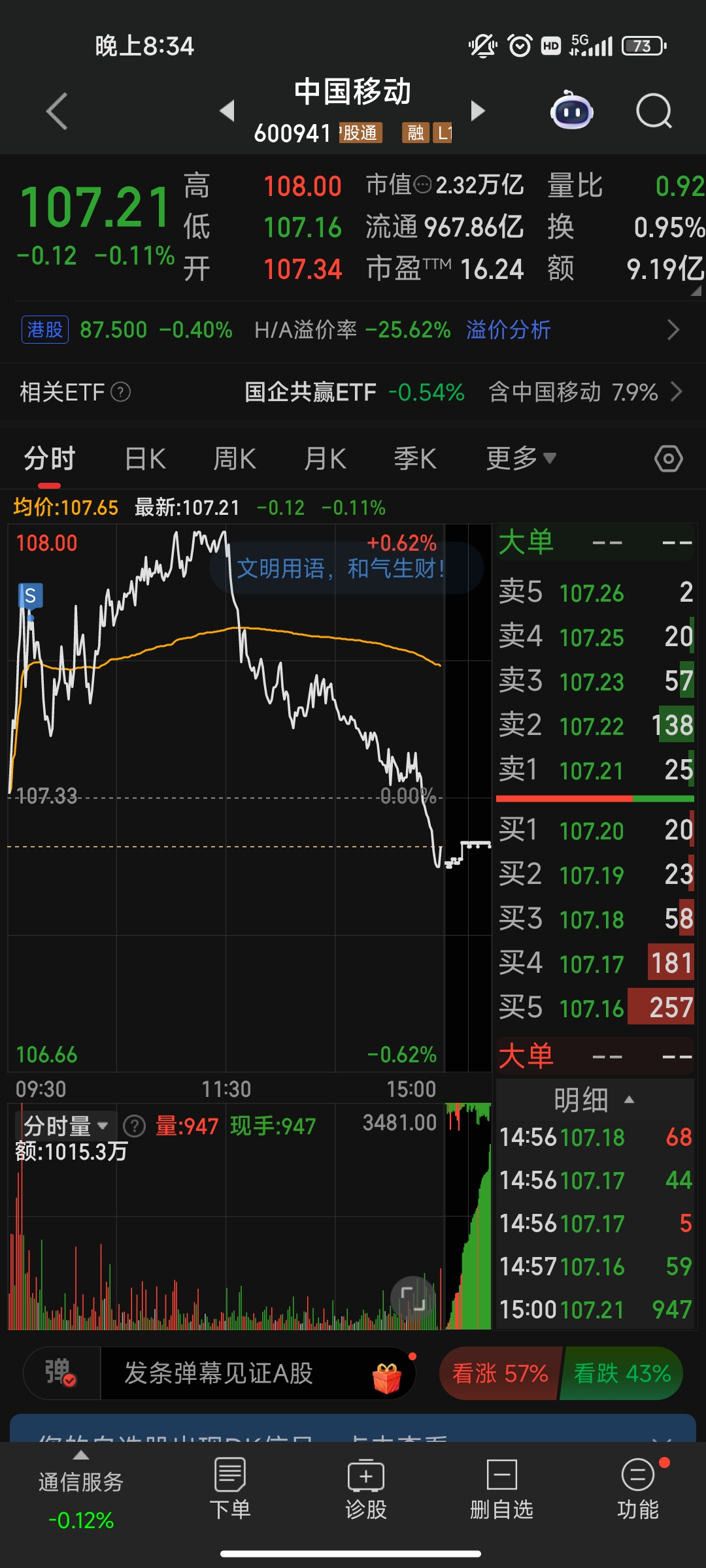Switch to the next stock with right triangle
Screen dimensions: 706x1568
click(x=478, y=110)
